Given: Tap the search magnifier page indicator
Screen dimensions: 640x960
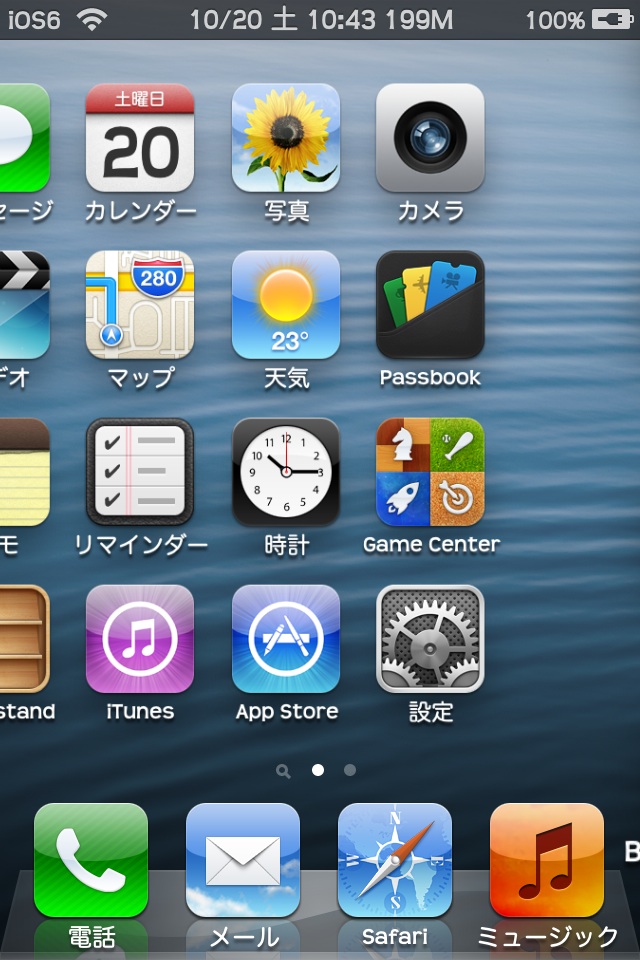Looking at the screenshot, I should (284, 771).
